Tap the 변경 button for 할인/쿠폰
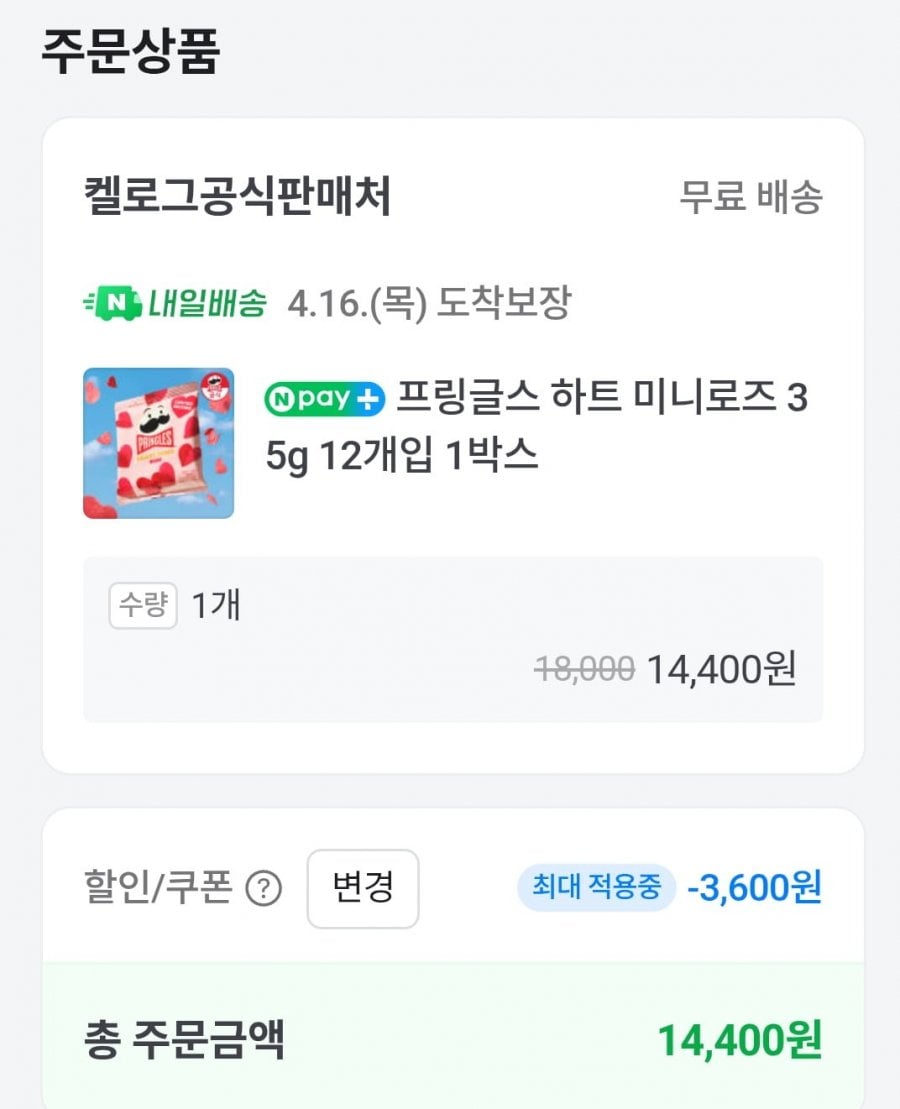The width and height of the screenshot is (900, 1109). coord(362,888)
